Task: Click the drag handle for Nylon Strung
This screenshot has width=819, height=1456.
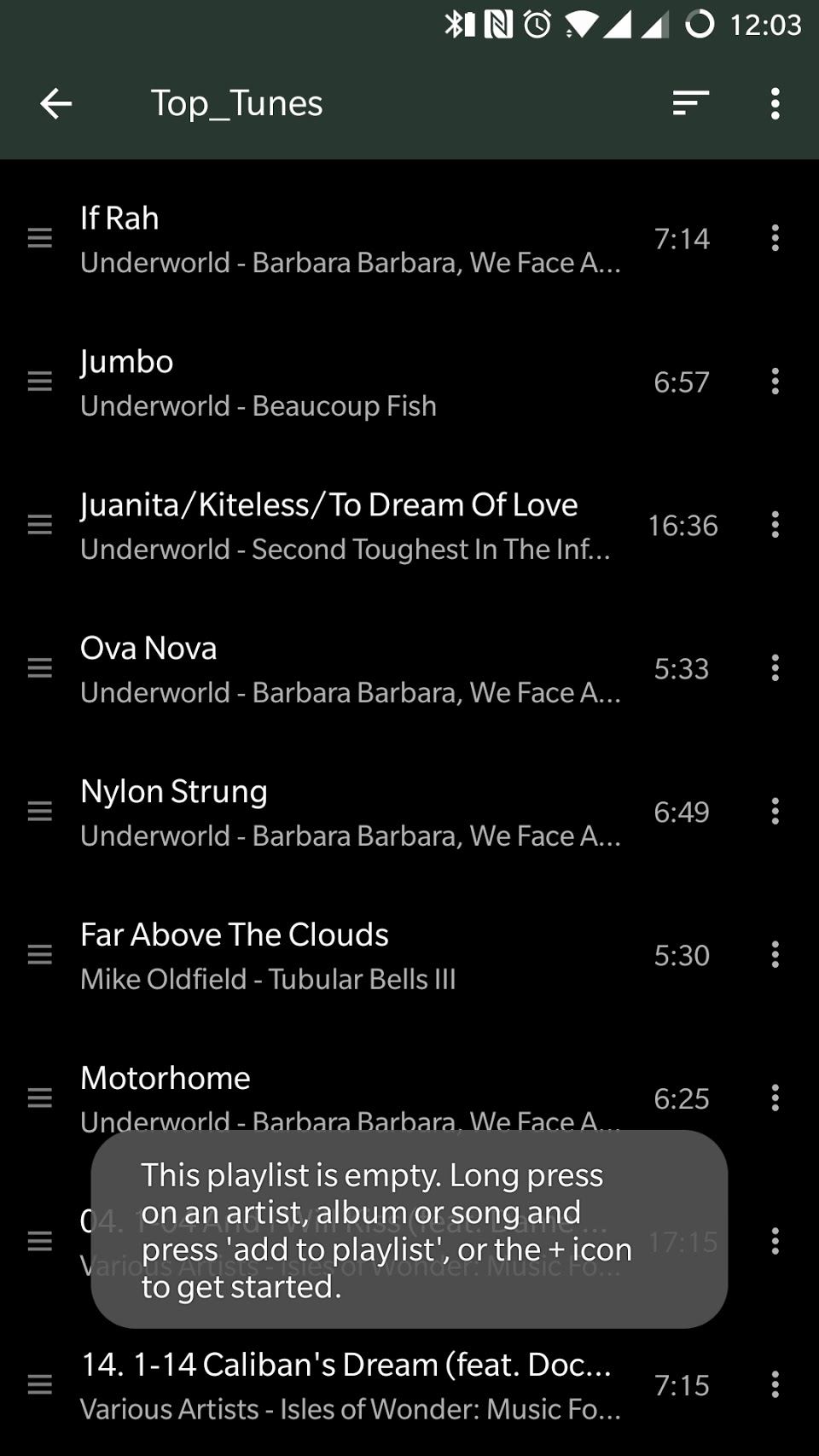Action: click(40, 812)
